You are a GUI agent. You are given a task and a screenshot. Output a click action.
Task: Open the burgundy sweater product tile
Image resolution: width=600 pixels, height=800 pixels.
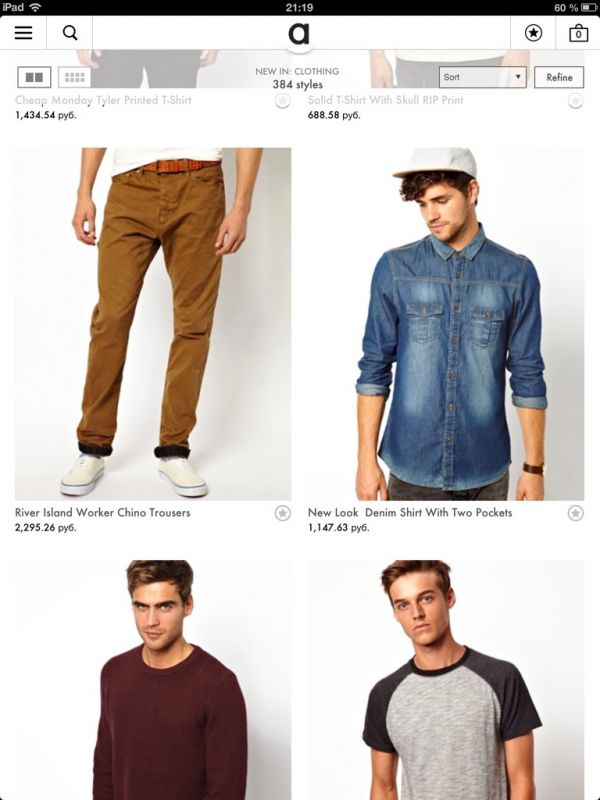153,680
